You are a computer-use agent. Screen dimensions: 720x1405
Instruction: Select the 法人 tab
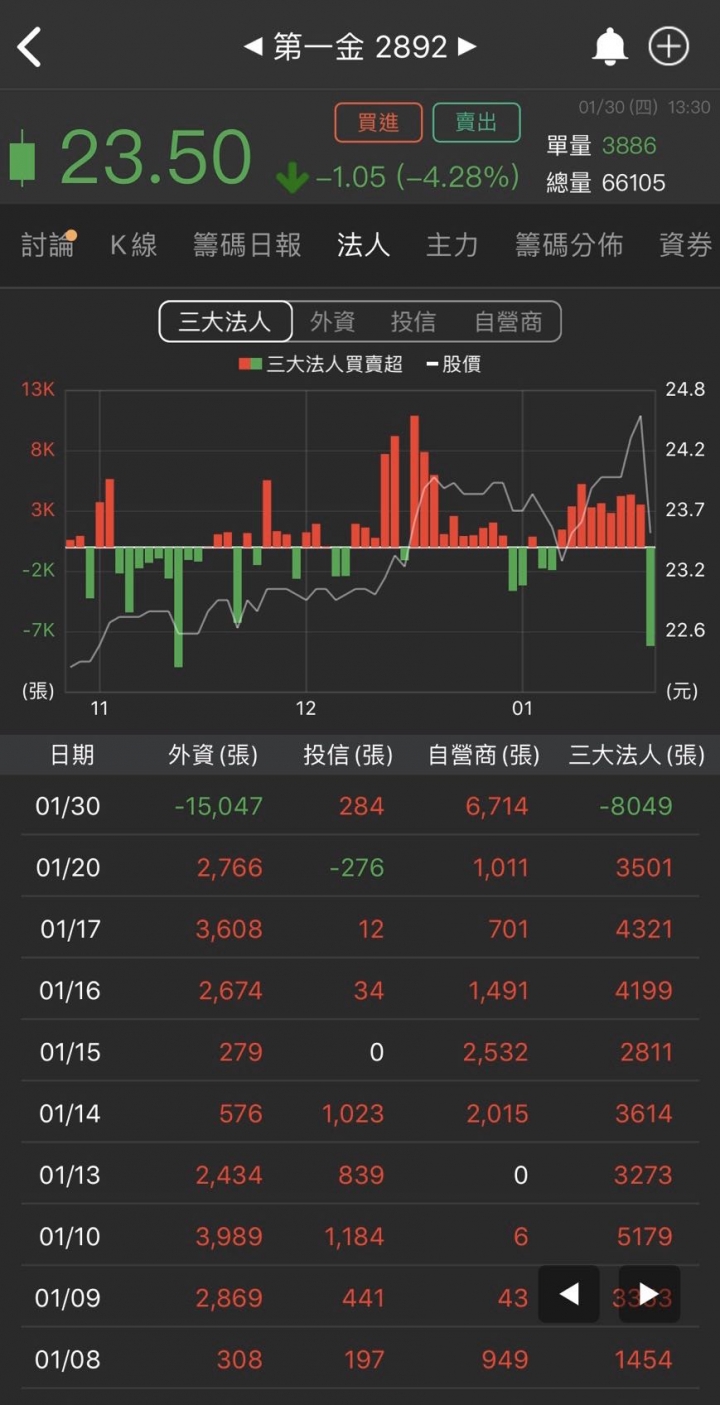coord(363,245)
